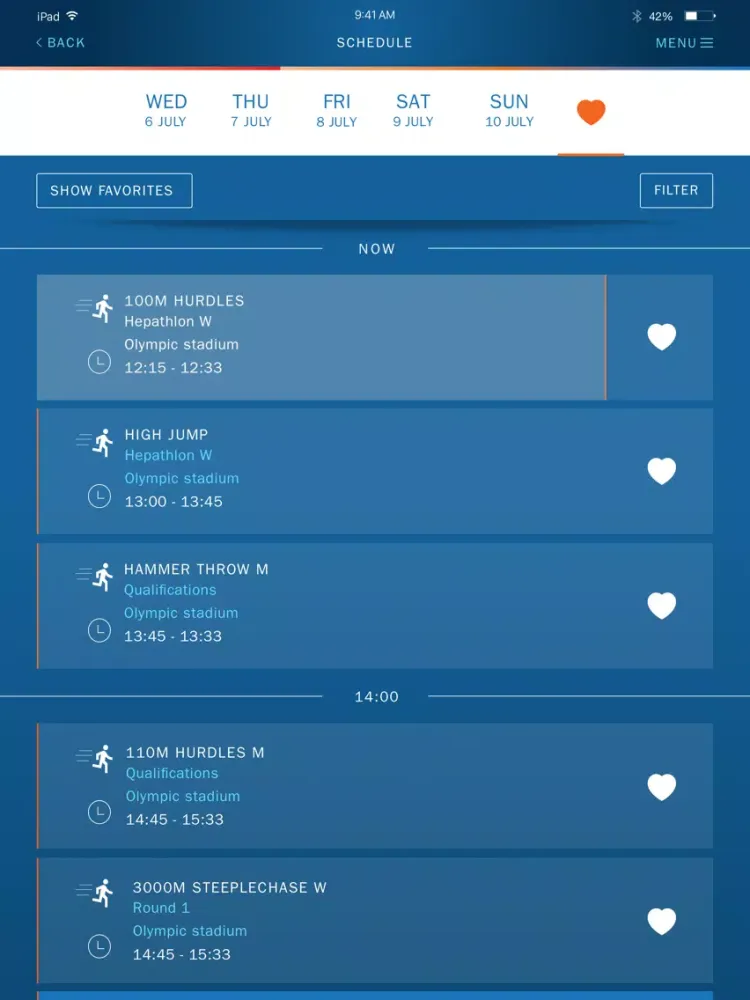Screen dimensions: 750x1000
Task: Select the Thu 7 July tab
Action: pos(251,110)
